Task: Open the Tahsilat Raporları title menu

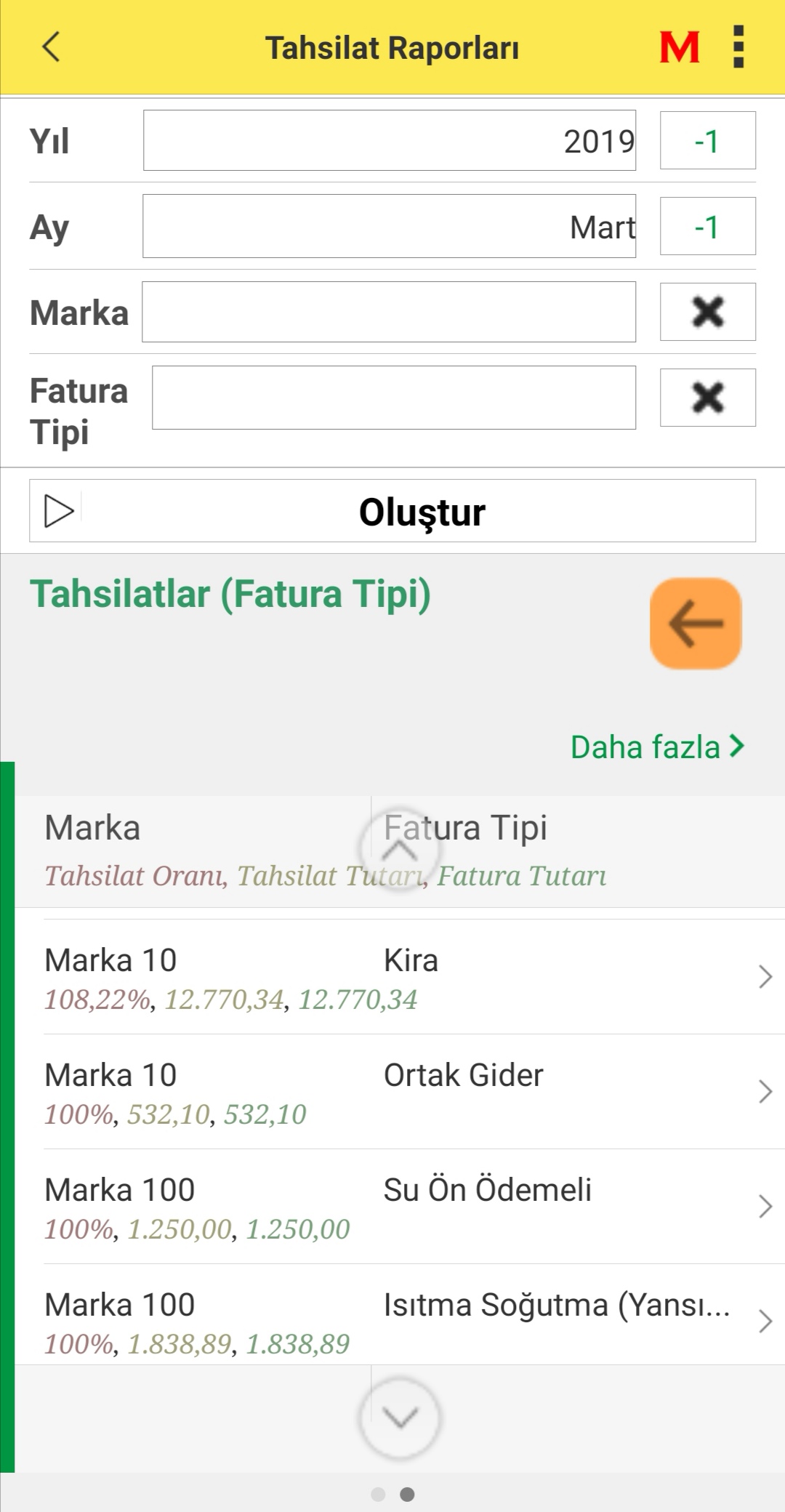Action: 392,48
